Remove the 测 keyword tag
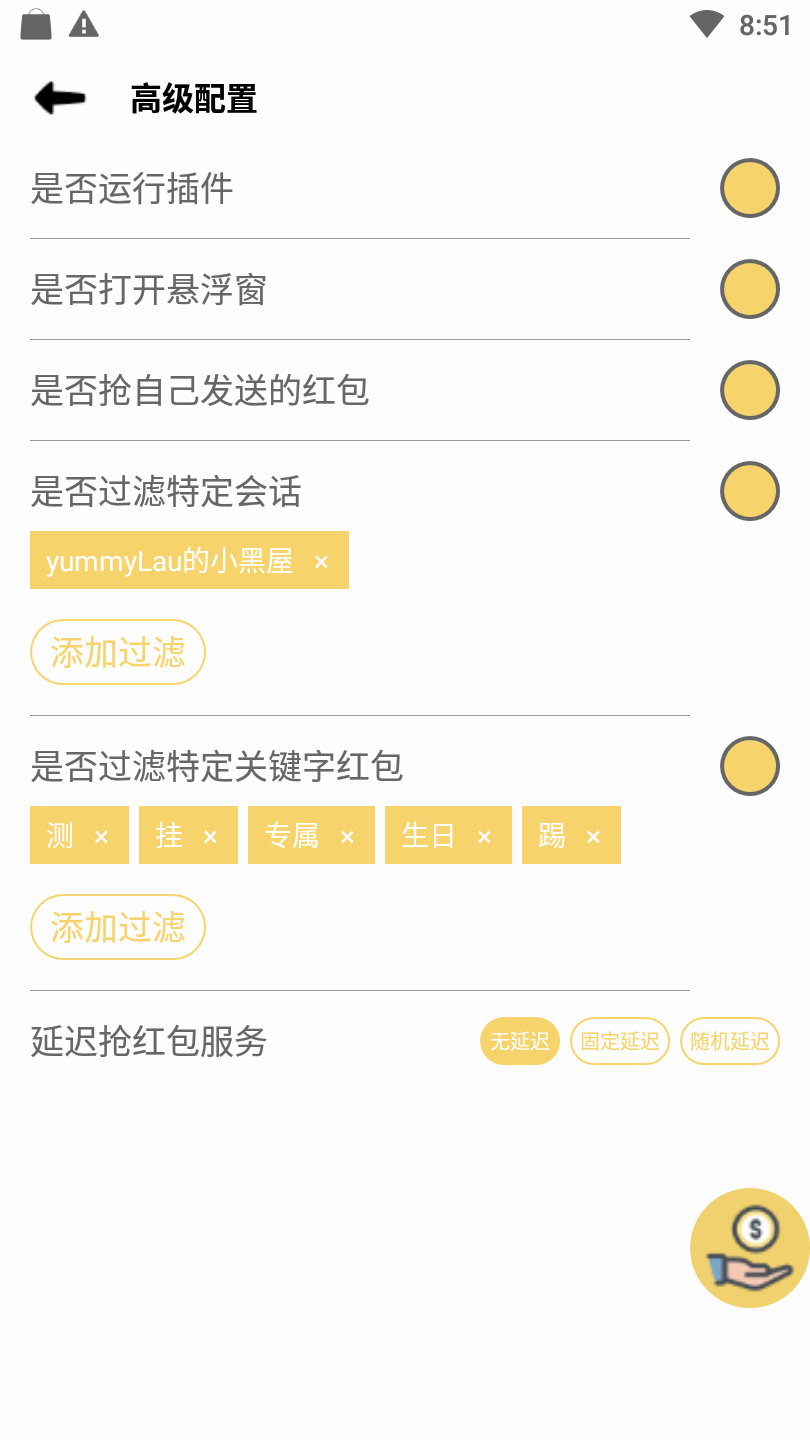Image resolution: width=810 pixels, height=1440 pixels. pos(101,837)
